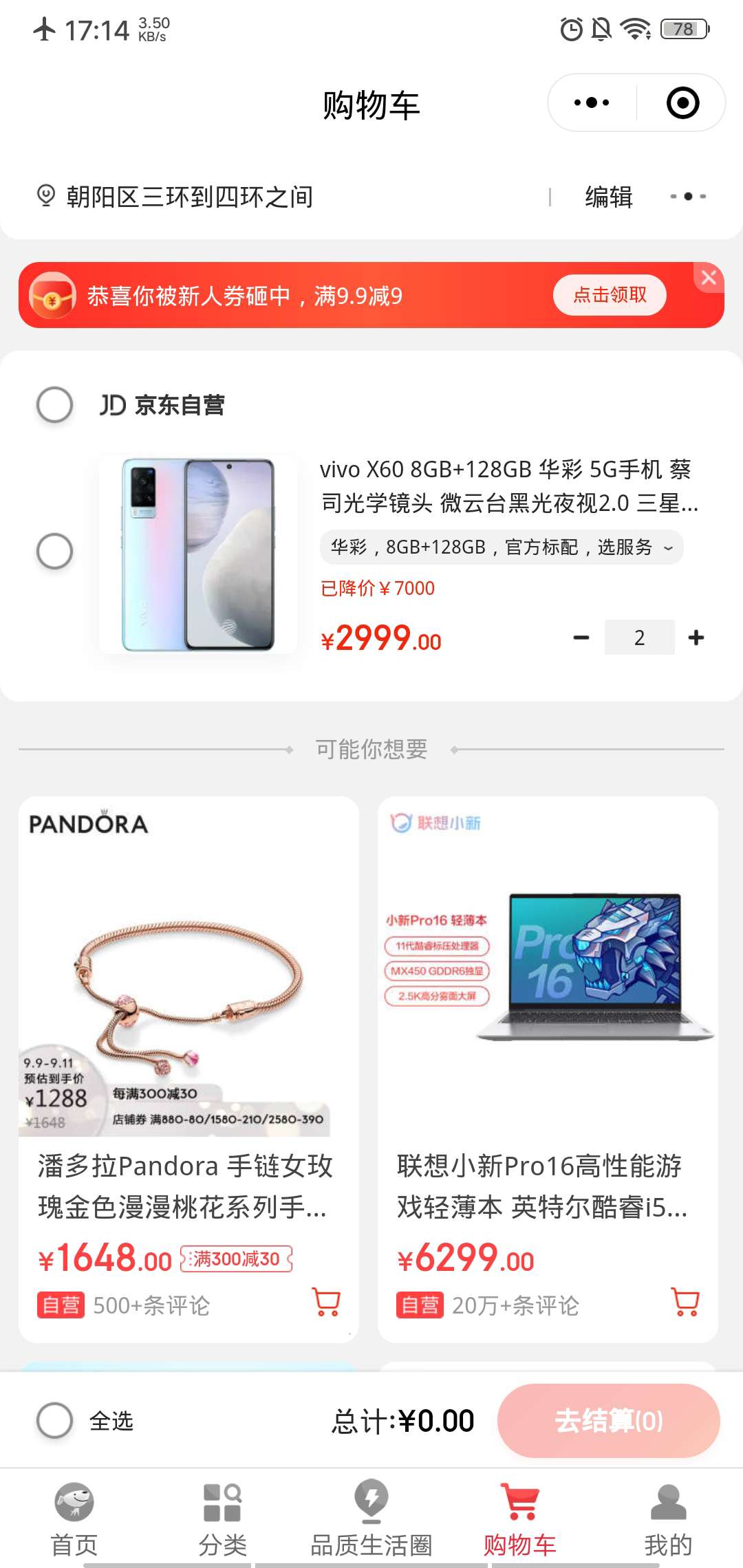Claim the new user coupon via 点击领取
Viewport: 743px width, 1568px height.
tap(610, 295)
